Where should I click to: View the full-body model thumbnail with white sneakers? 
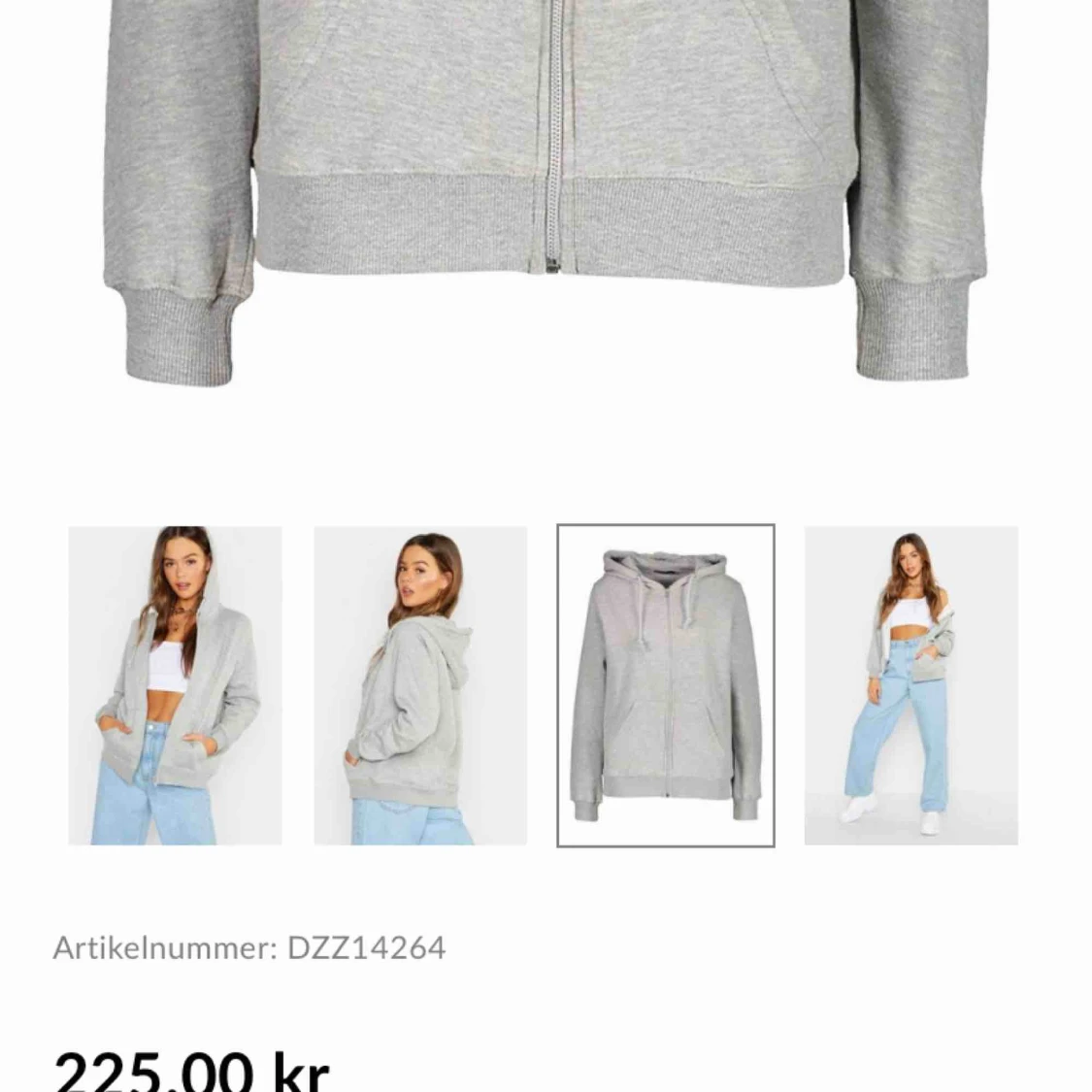910,685
